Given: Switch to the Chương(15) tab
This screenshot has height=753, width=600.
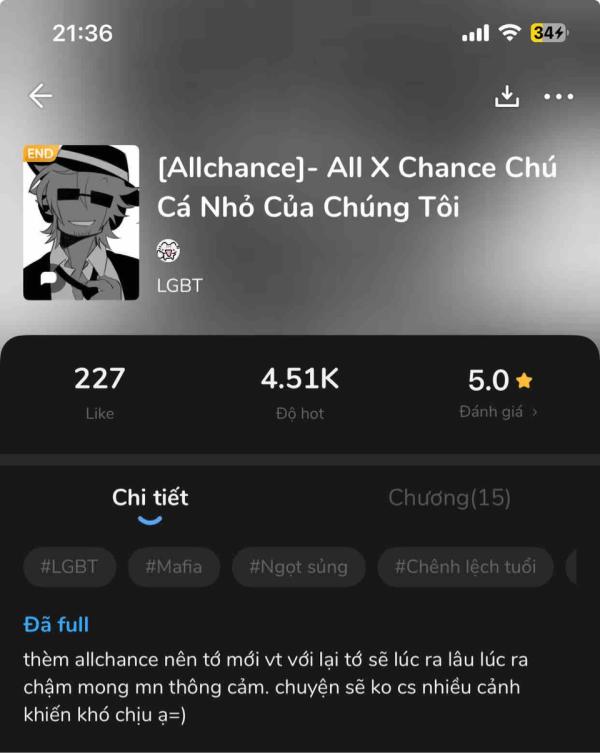Looking at the screenshot, I should coord(449,497).
